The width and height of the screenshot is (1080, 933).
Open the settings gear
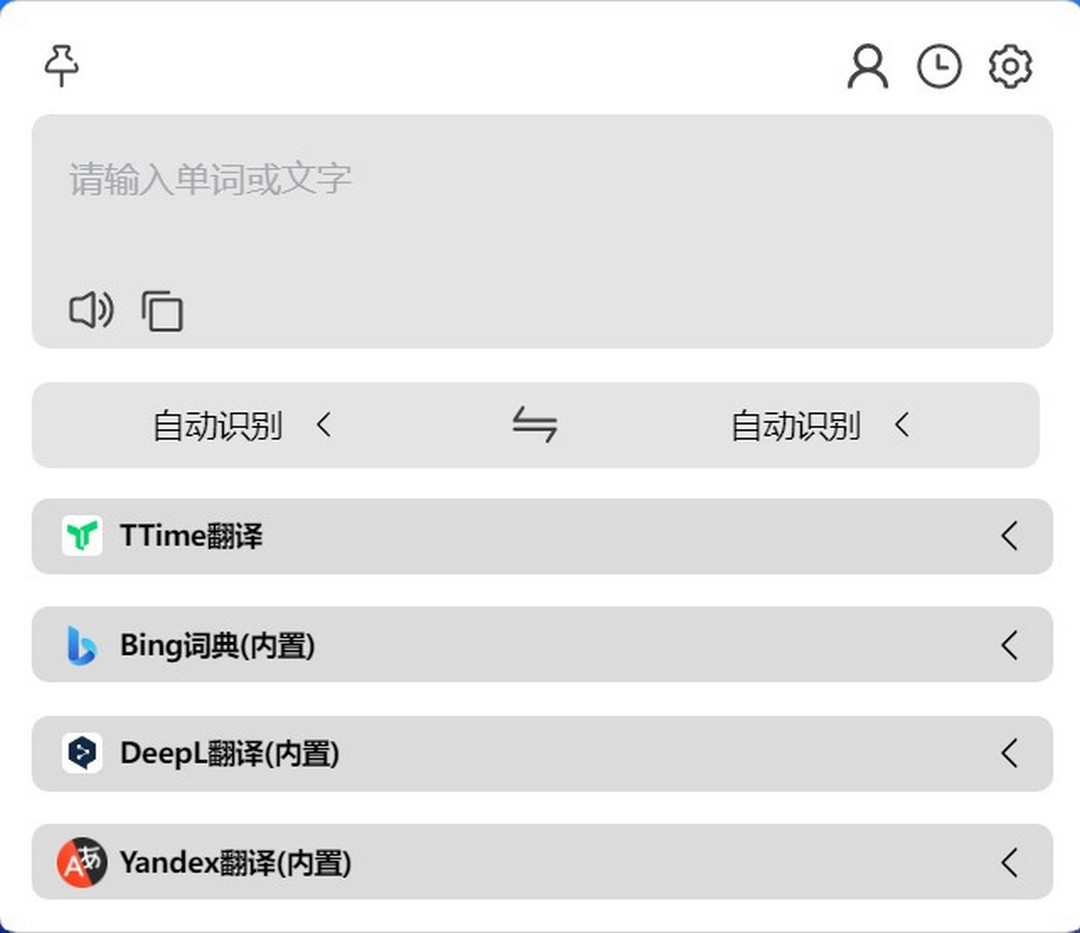click(1010, 67)
